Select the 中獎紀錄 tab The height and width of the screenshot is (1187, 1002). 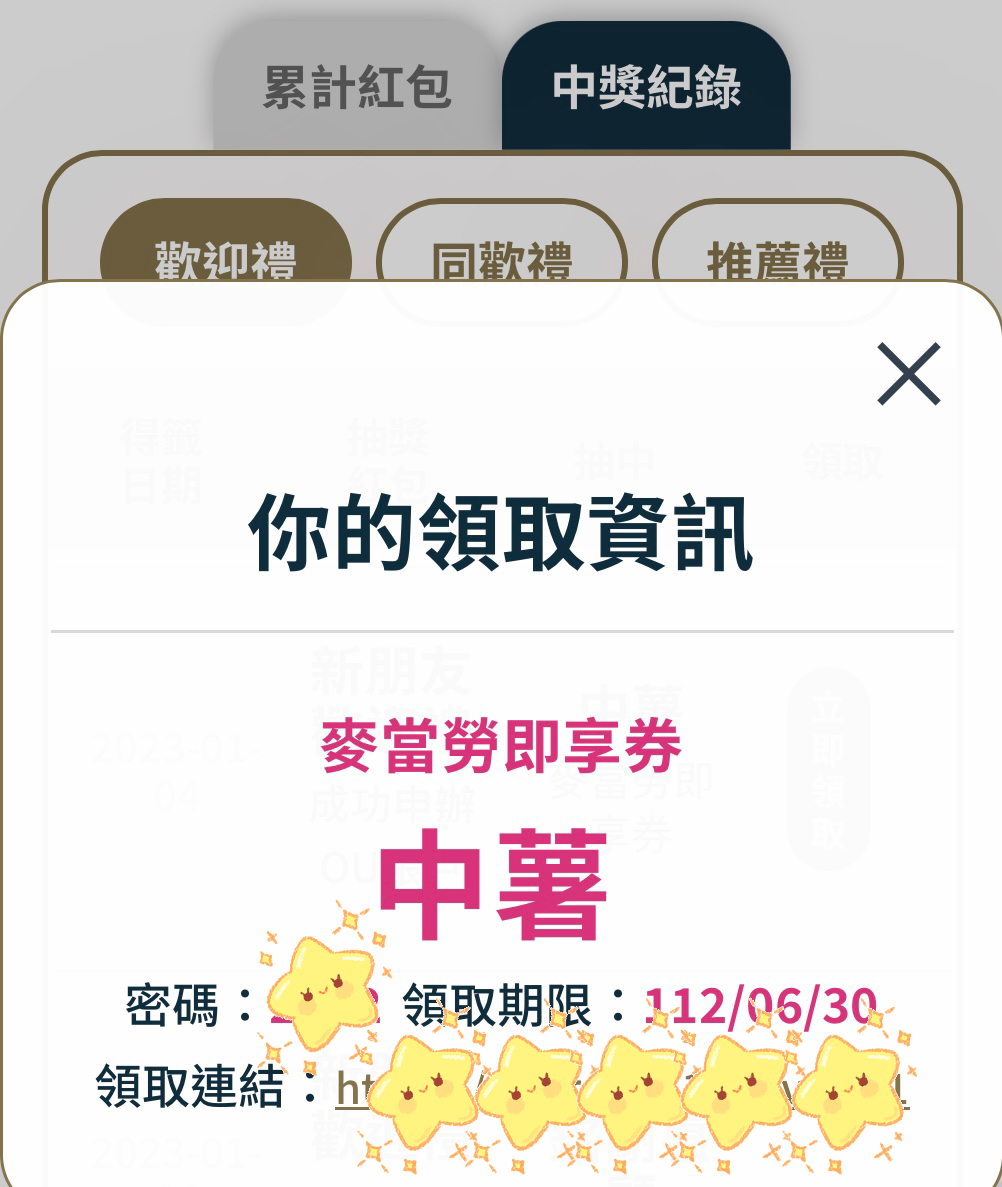(x=646, y=88)
